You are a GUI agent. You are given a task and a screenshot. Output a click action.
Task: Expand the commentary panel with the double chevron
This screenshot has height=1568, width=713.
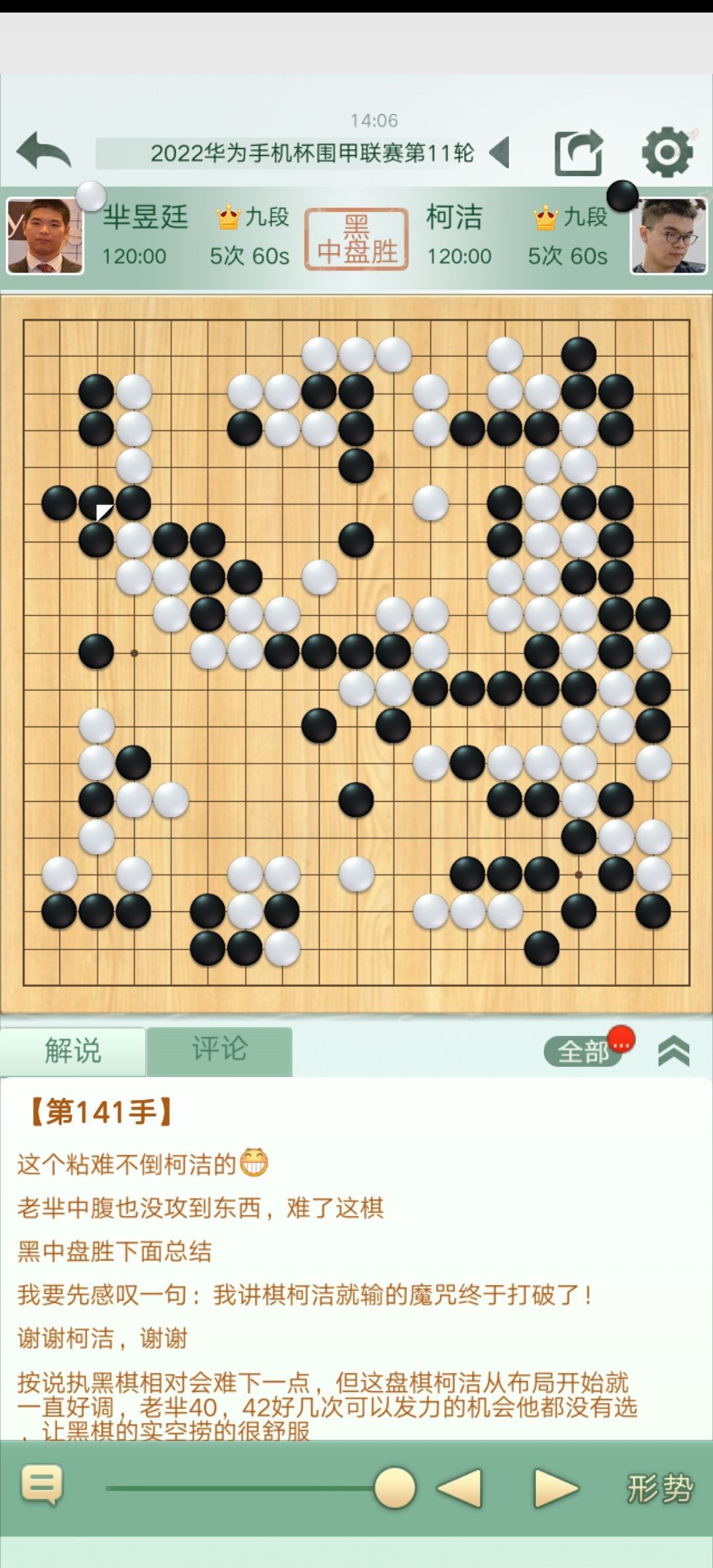(x=673, y=1051)
